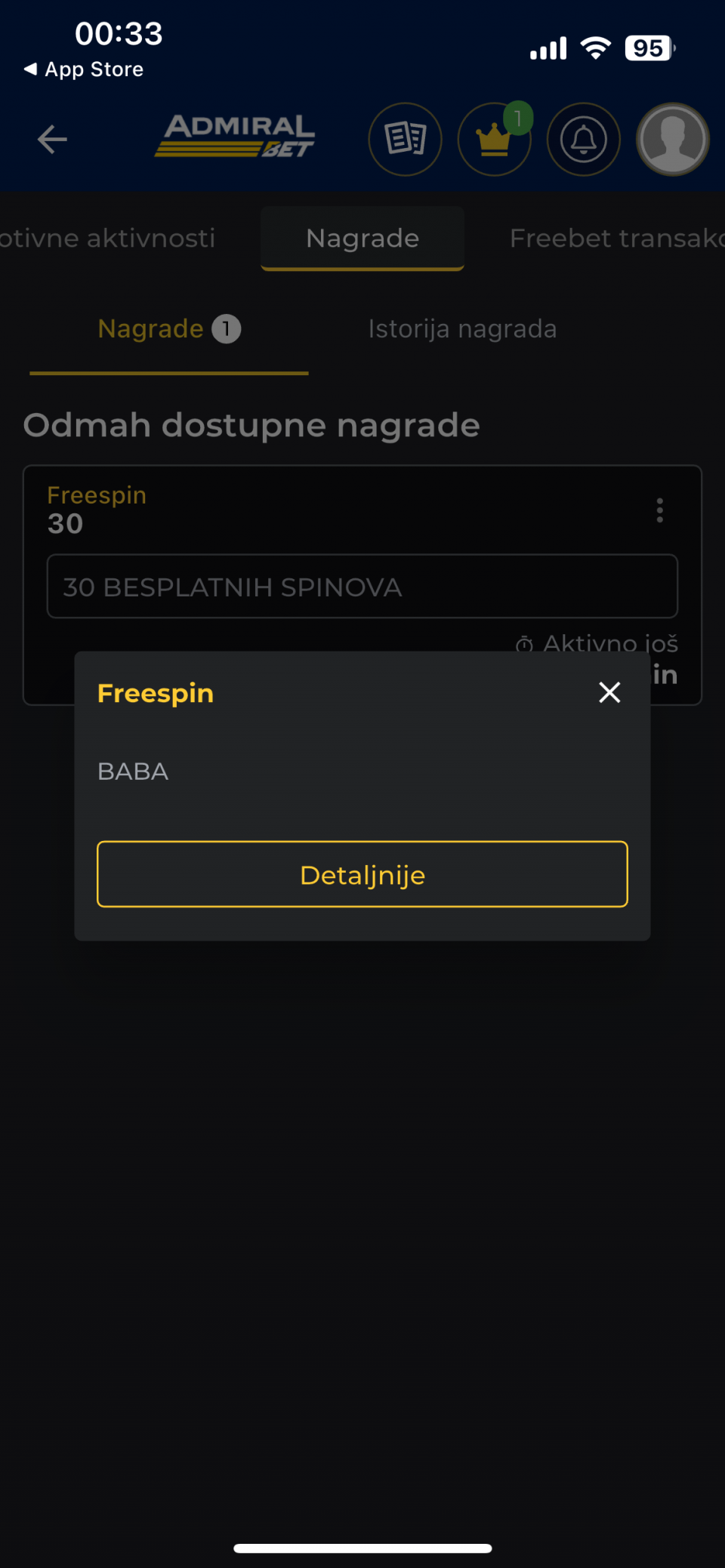Close the Freespin popup

pyautogui.click(x=609, y=692)
